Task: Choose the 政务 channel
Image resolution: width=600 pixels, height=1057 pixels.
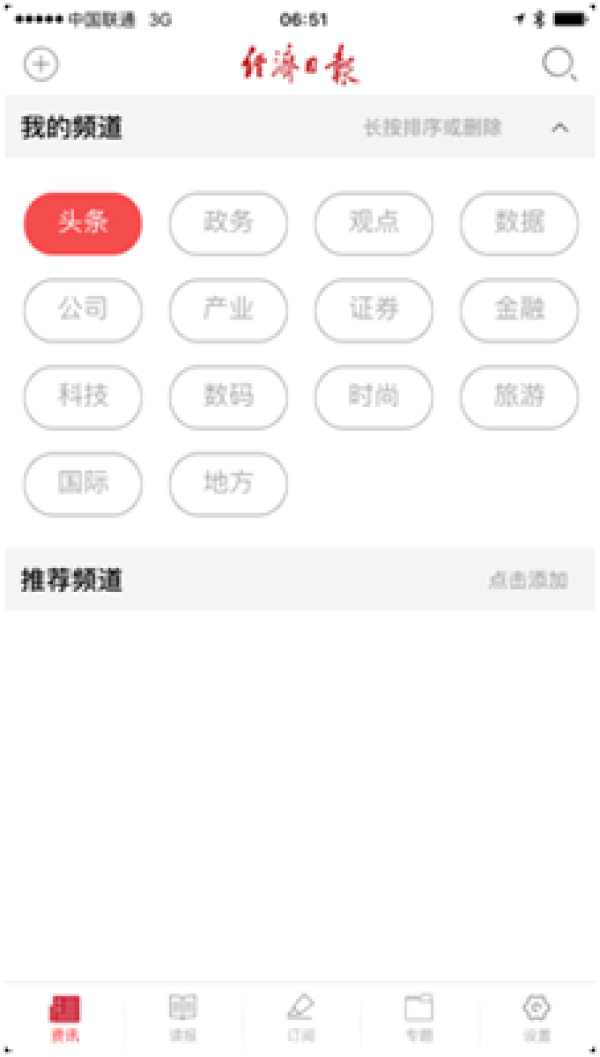Action: click(x=228, y=223)
